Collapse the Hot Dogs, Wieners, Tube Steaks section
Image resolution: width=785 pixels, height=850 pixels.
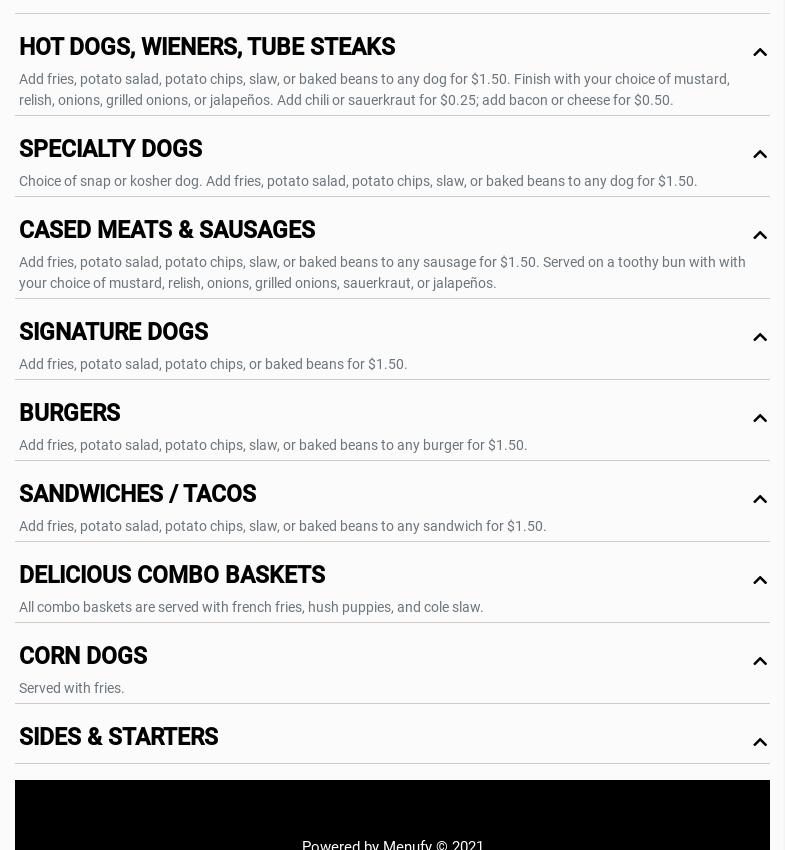pos(759,52)
